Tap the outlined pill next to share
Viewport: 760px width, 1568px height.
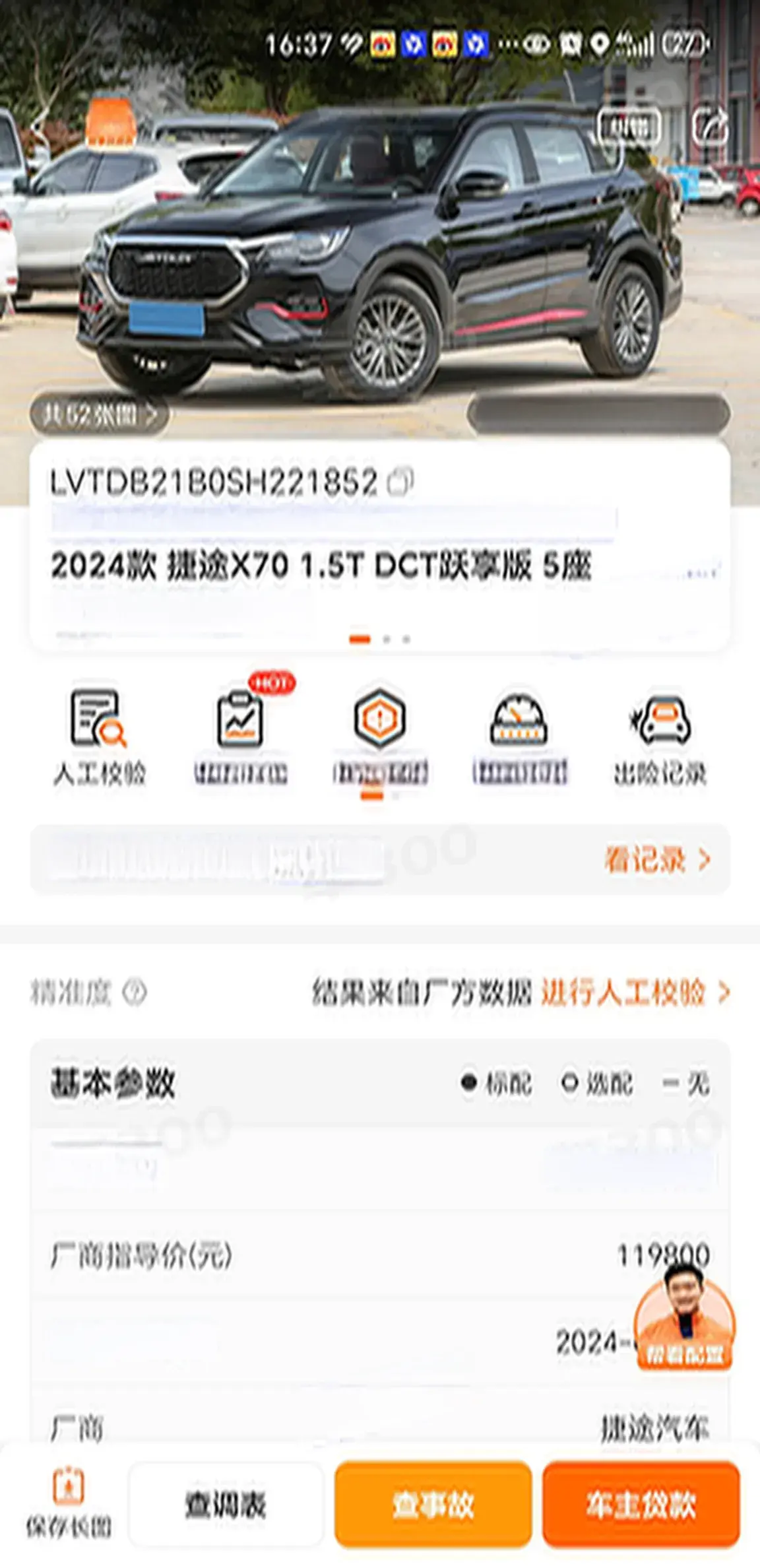tap(629, 127)
